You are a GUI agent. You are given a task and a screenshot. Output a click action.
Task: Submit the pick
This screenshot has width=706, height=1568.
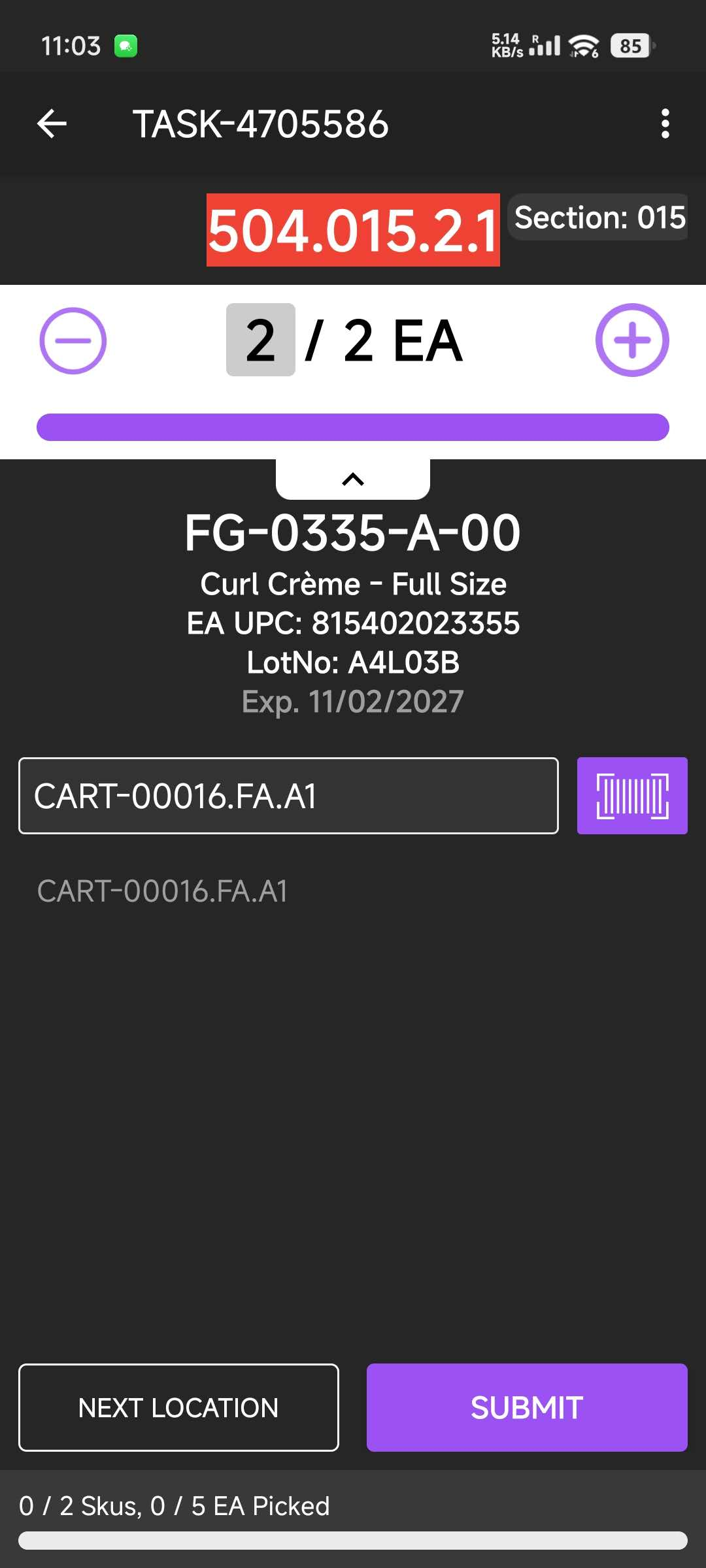click(526, 1407)
